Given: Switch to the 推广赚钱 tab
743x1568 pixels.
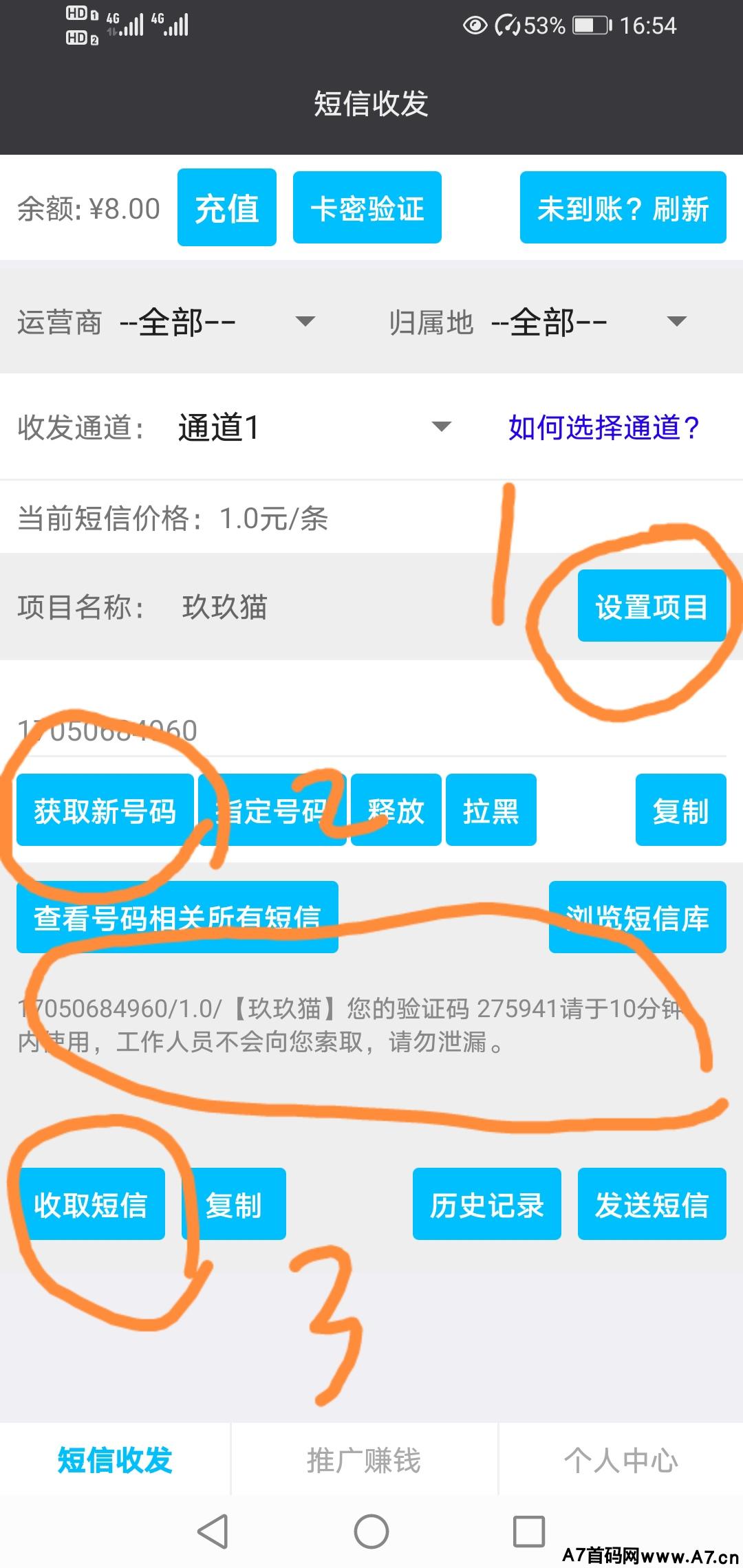Looking at the screenshot, I should click(364, 1459).
